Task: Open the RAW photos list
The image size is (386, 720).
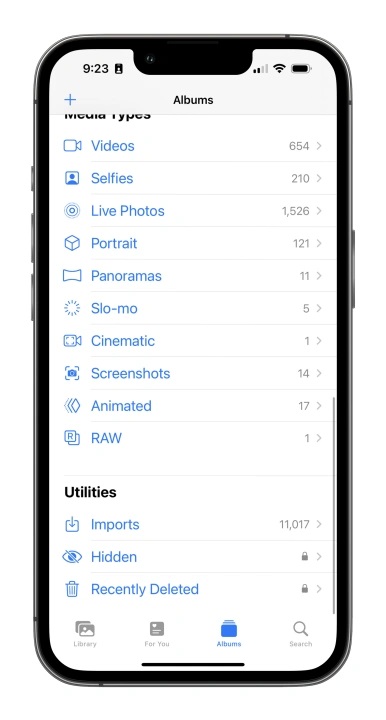Action: (x=192, y=438)
